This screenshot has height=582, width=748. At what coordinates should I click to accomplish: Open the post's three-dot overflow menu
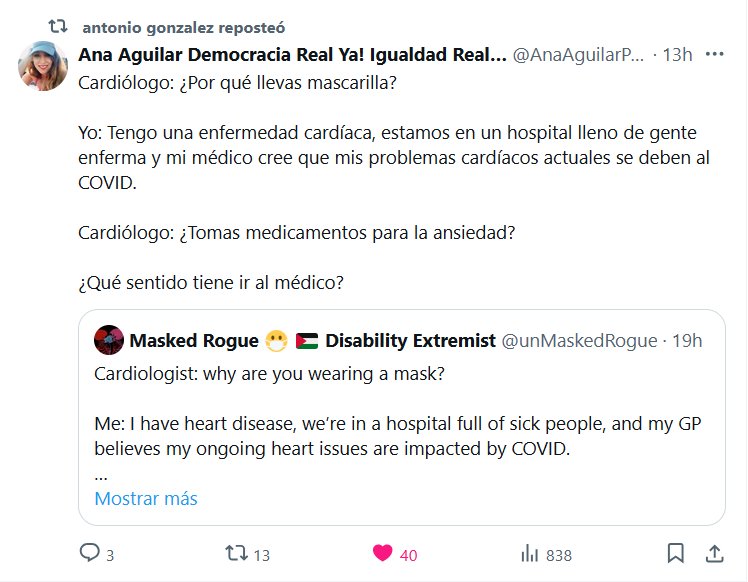tap(714, 55)
